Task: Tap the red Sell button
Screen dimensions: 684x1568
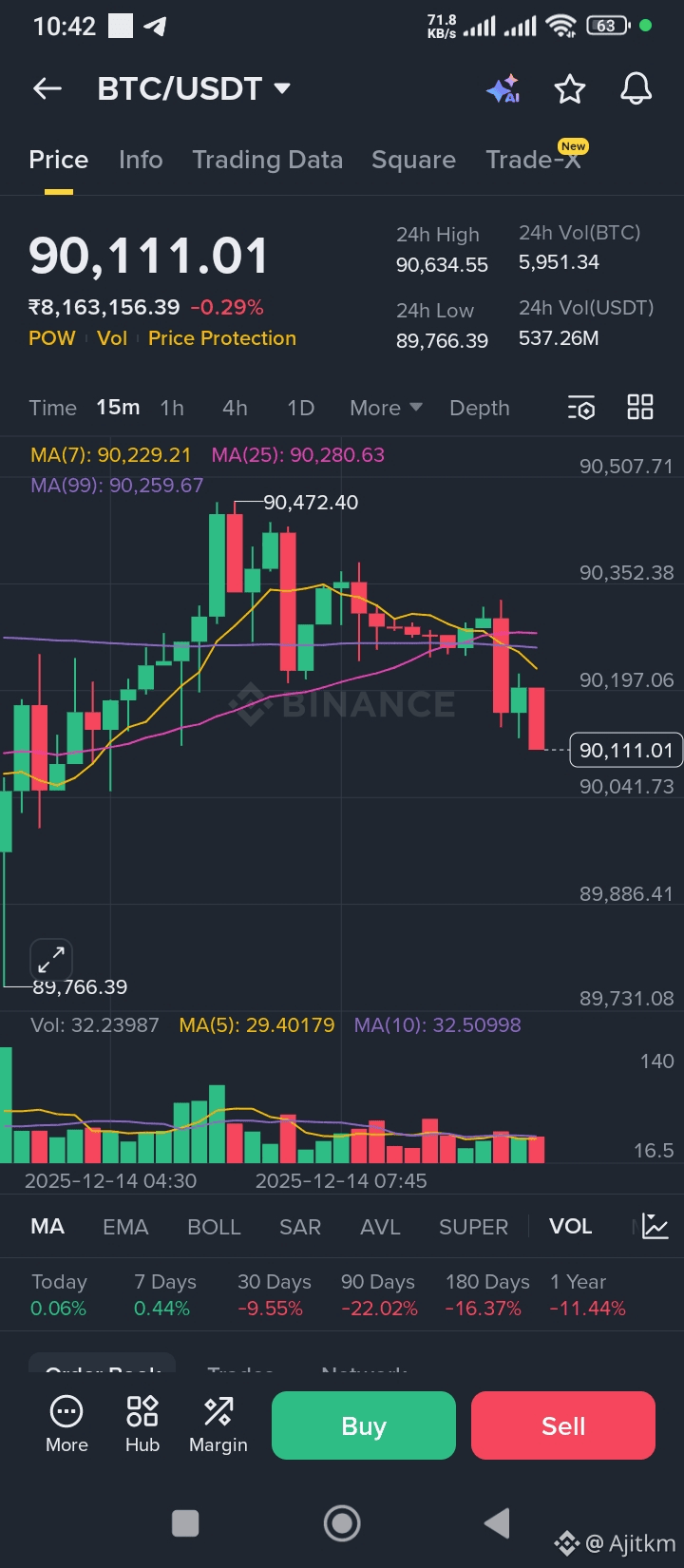Action: click(562, 1425)
